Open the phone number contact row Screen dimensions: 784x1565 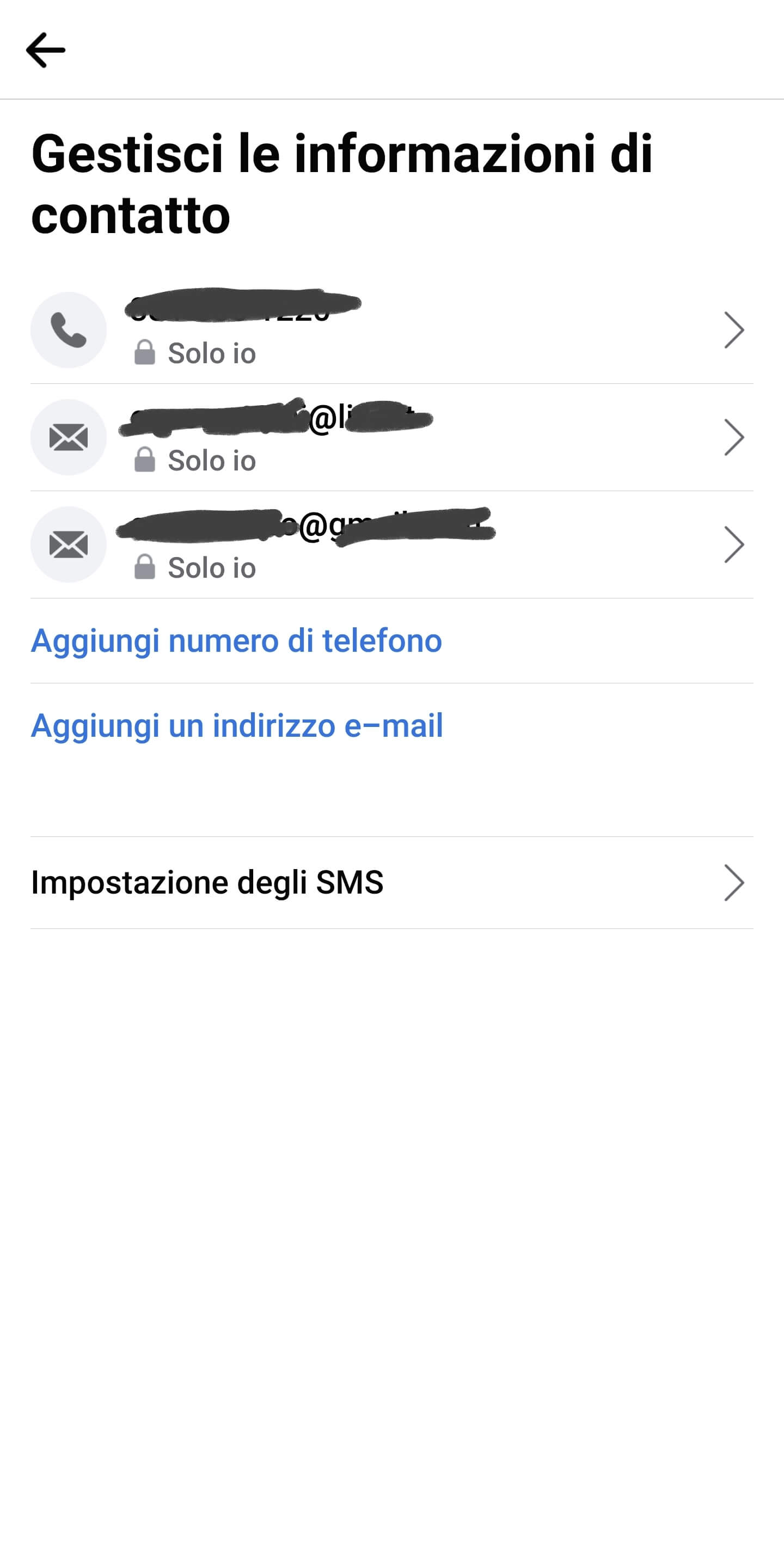pyautogui.click(x=391, y=330)
